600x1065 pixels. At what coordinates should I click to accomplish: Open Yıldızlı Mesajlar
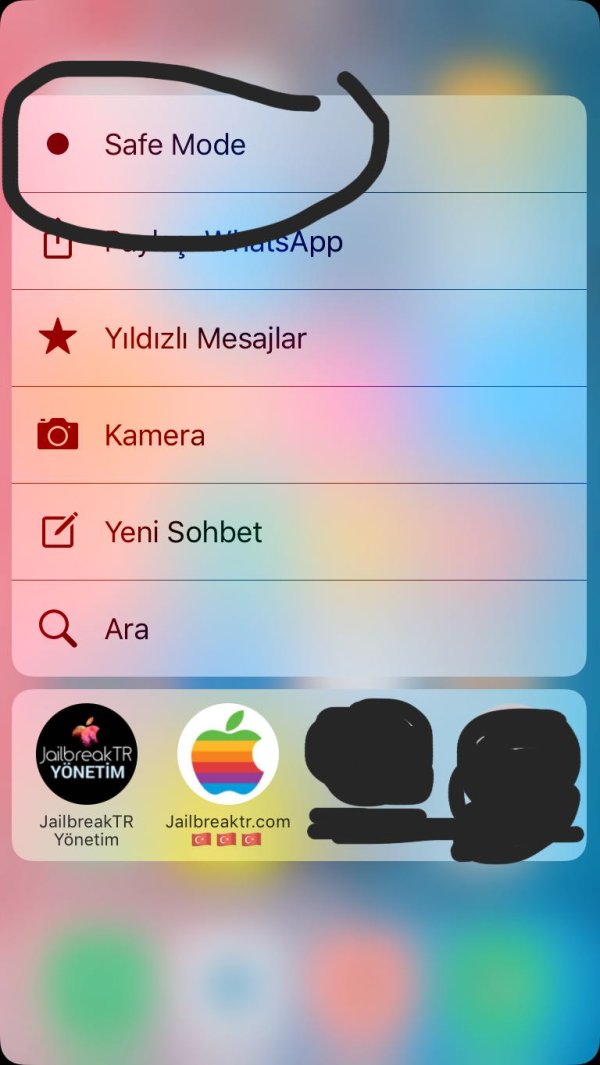pos(205,339)
